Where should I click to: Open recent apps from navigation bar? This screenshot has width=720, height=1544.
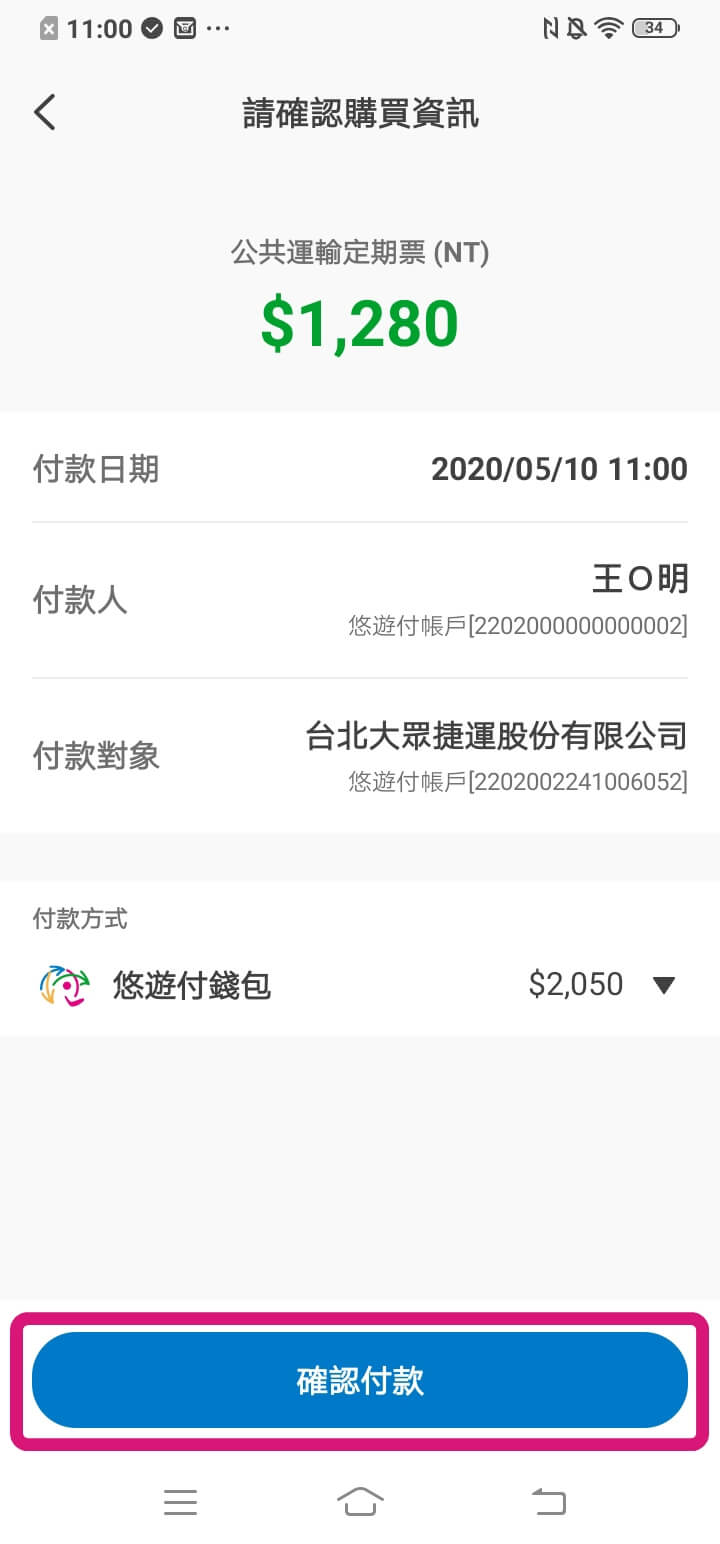(180, 1501)
